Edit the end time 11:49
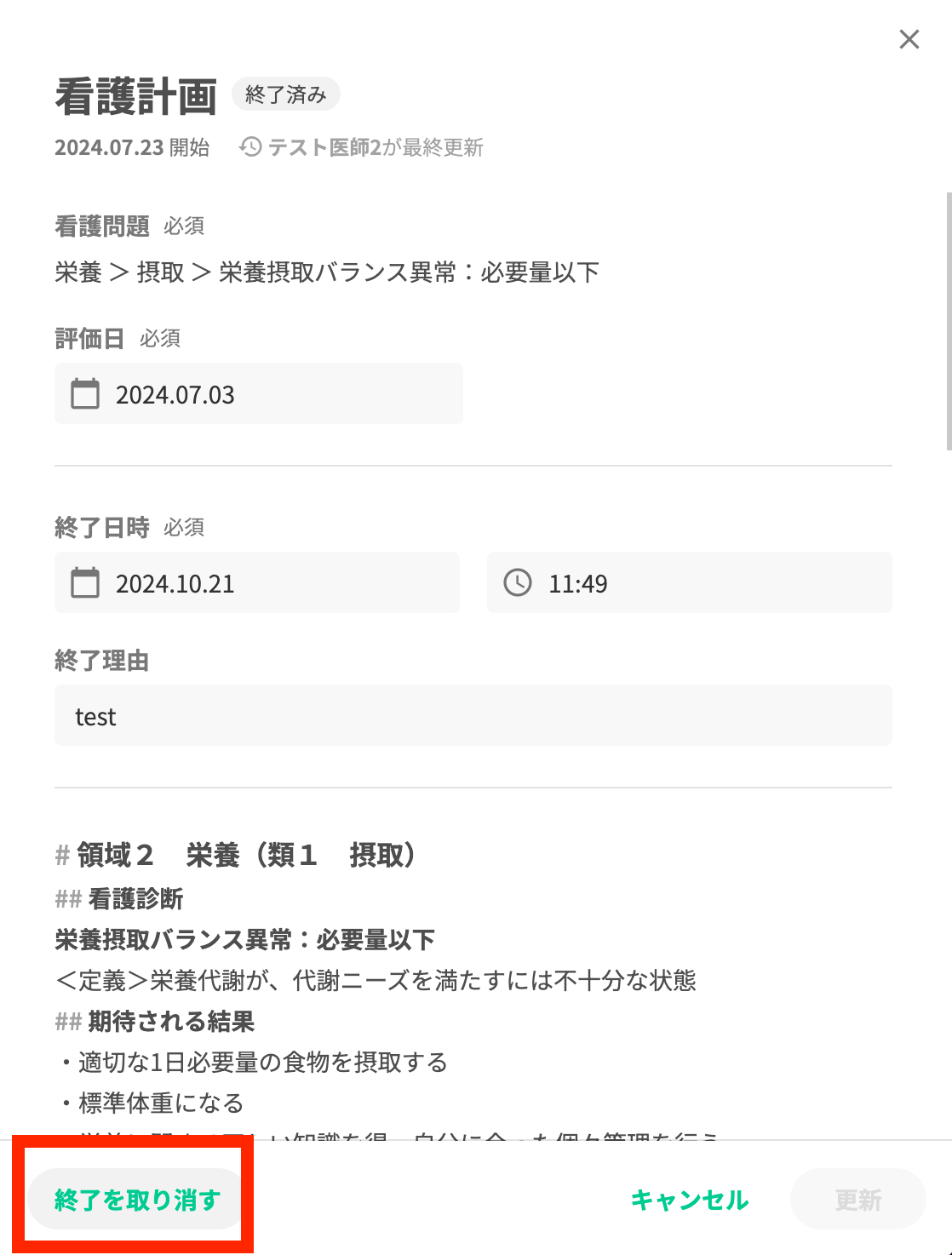The width and height of the screenshot is (952, 1255). tap(689, 583)
